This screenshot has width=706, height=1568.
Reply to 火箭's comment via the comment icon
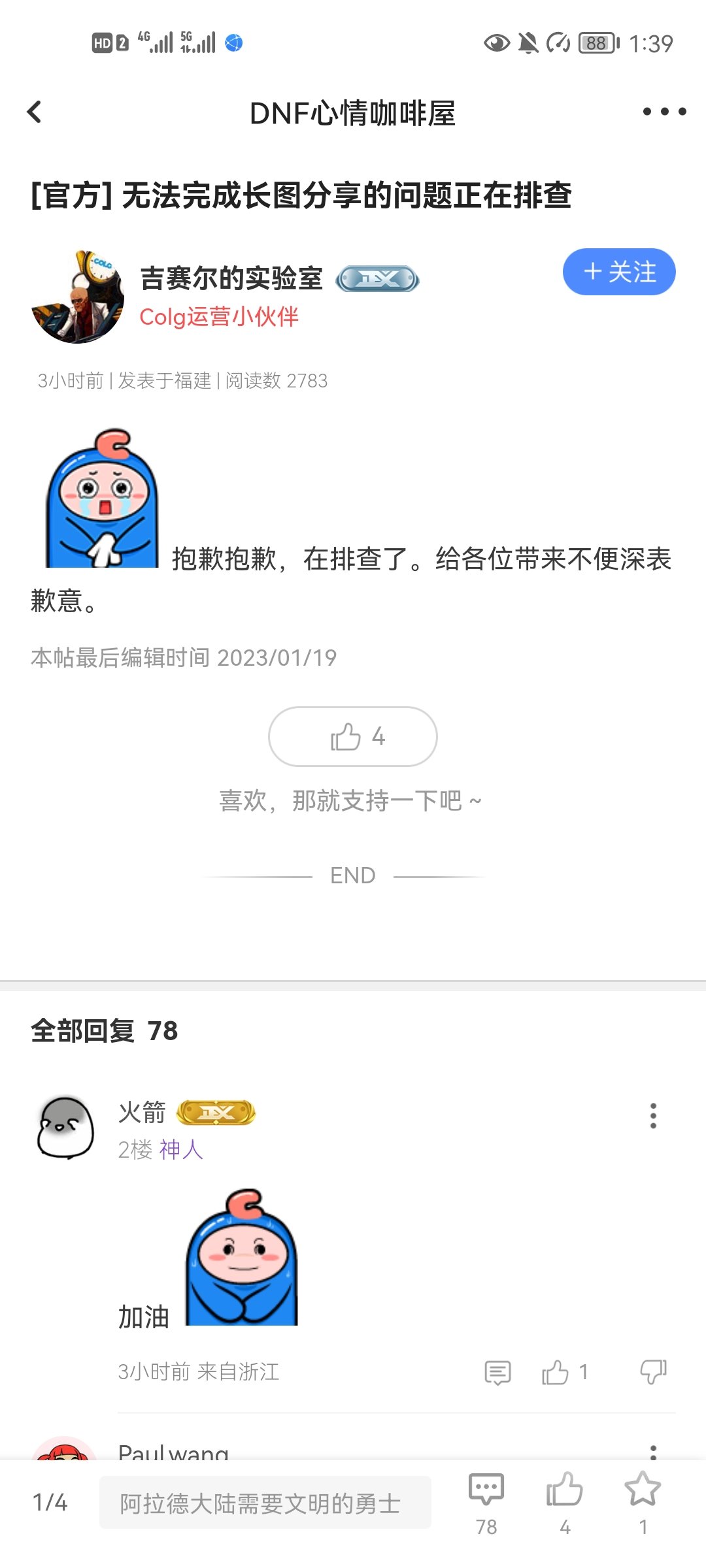pos(497,1372)
